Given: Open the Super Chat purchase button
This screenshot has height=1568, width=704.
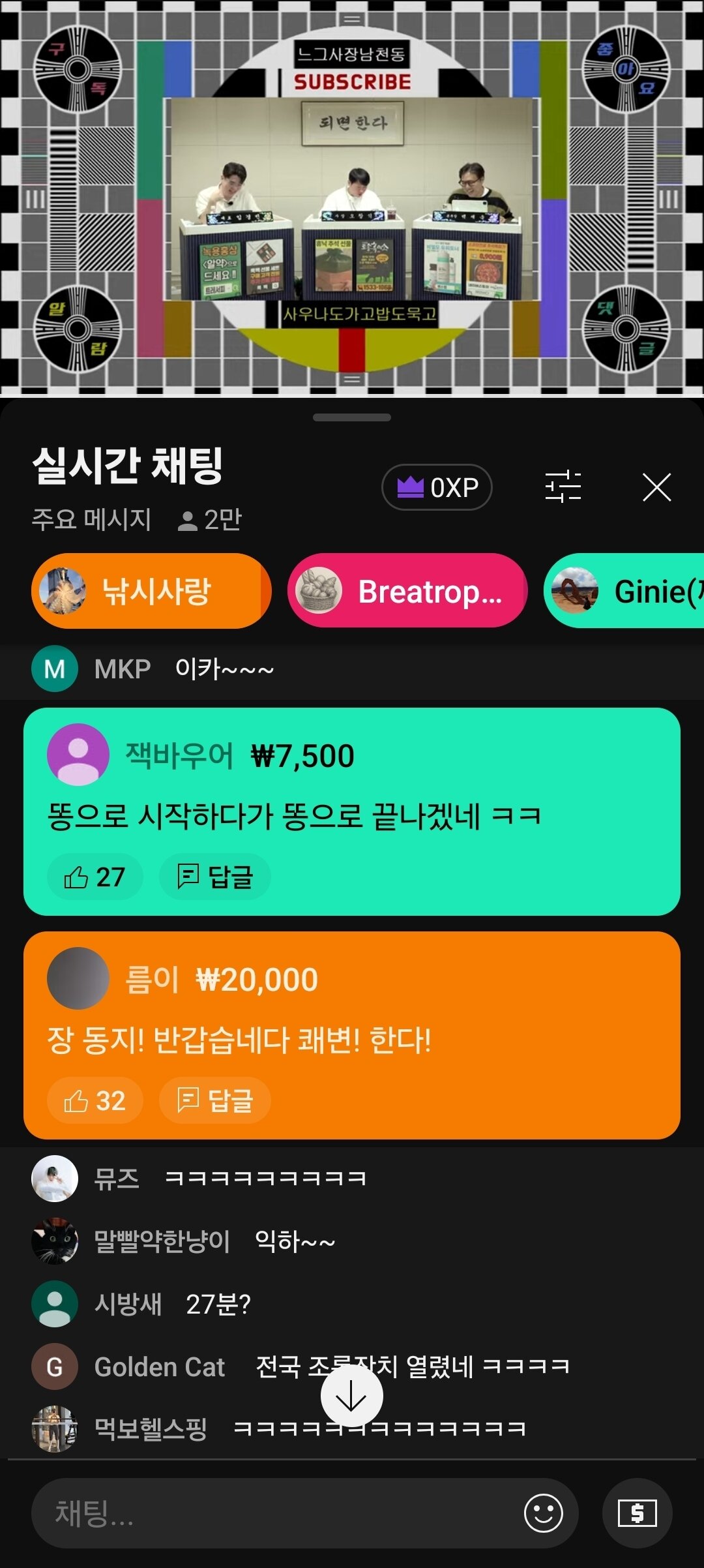Looking at the screenshot, I should click(x=637, y=1513).
